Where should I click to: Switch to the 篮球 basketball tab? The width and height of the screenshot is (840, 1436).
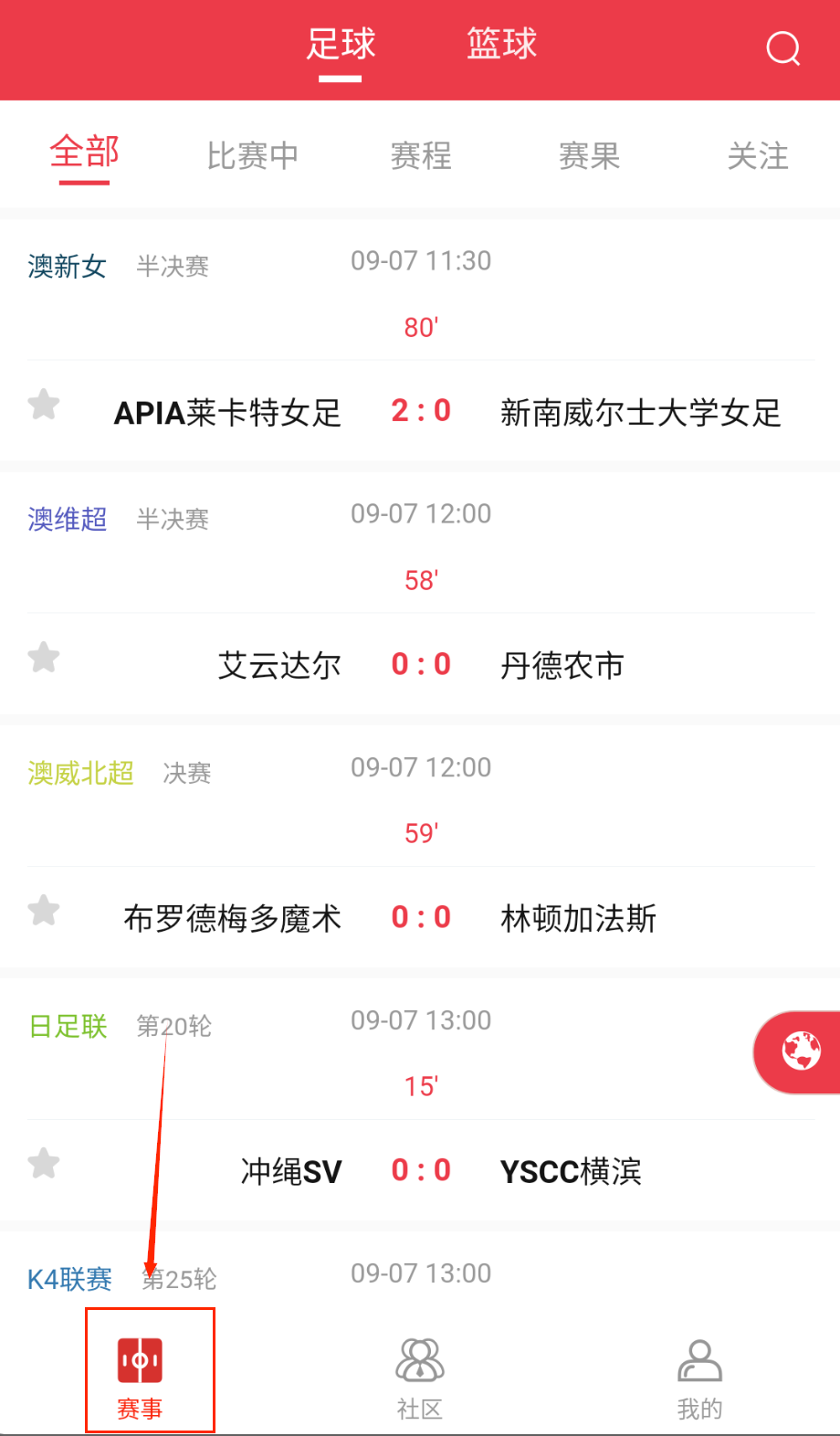click(x=501, y=44)
